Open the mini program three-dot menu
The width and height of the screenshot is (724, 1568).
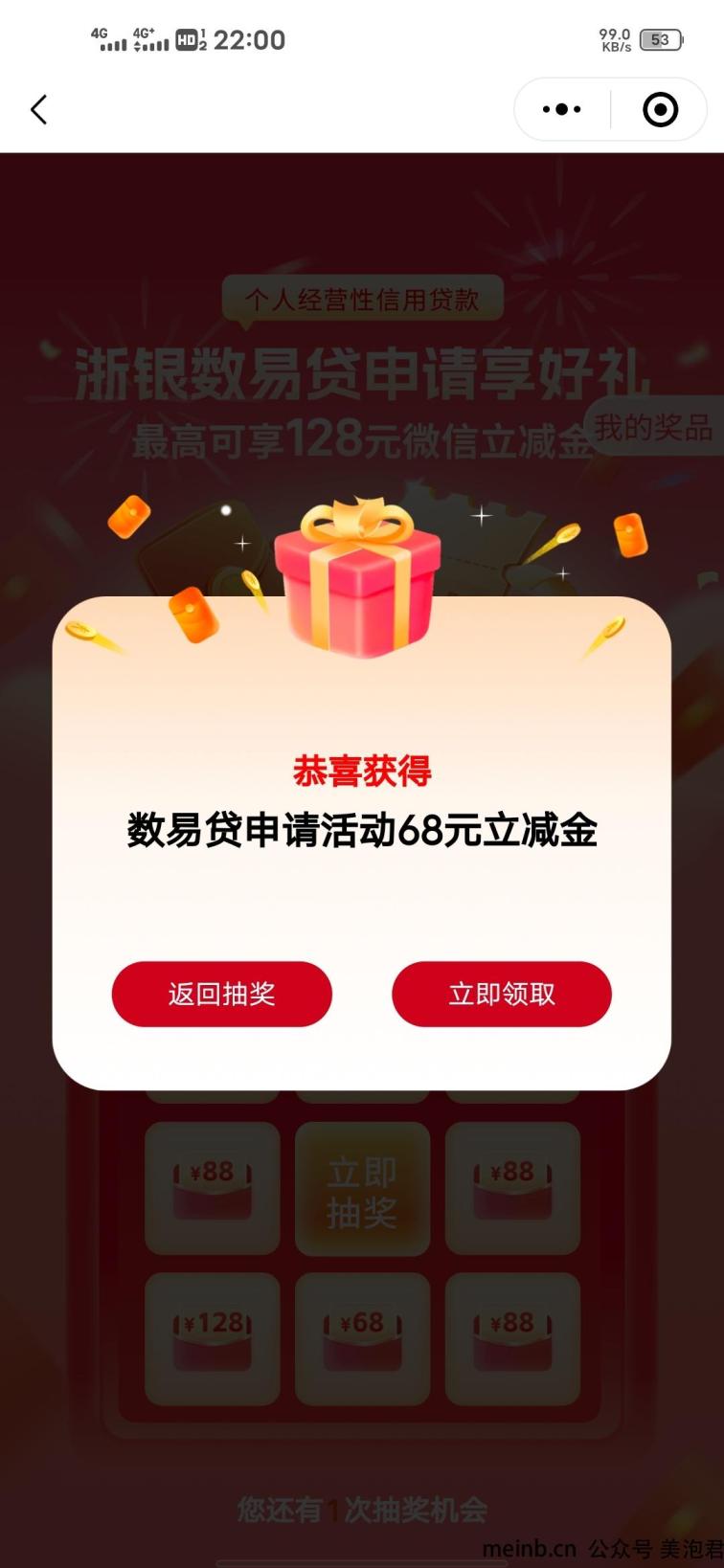[x=561, y=110]
